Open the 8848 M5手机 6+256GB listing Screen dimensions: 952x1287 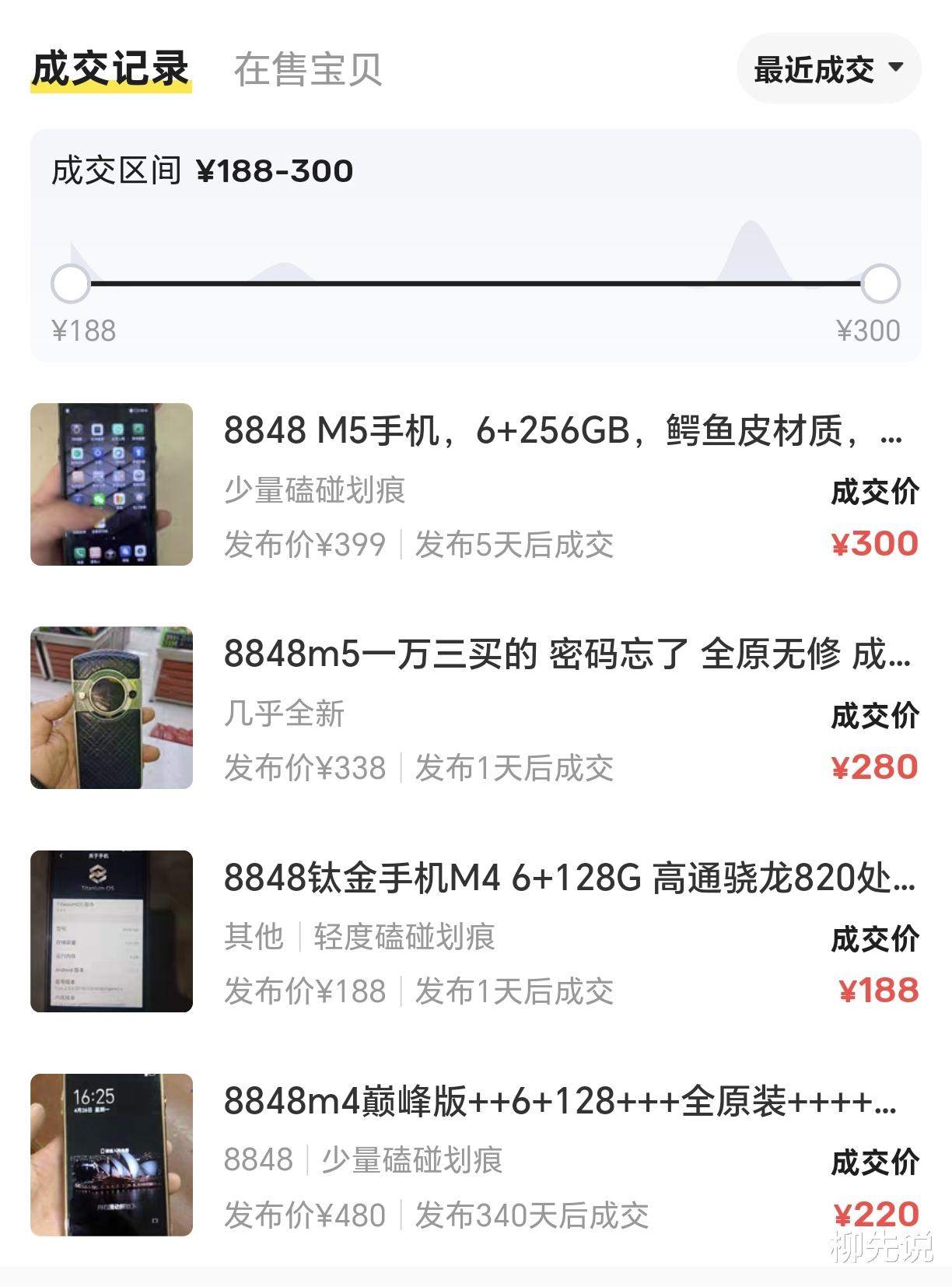(x=562, y=430)
